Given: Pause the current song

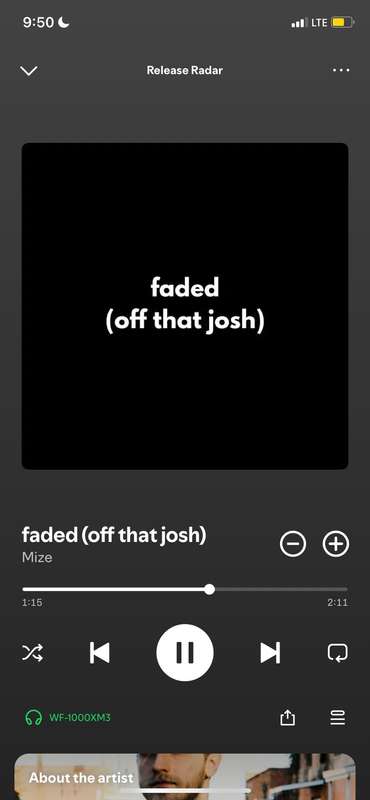Looking at the screenshot, I should point(185,653).
